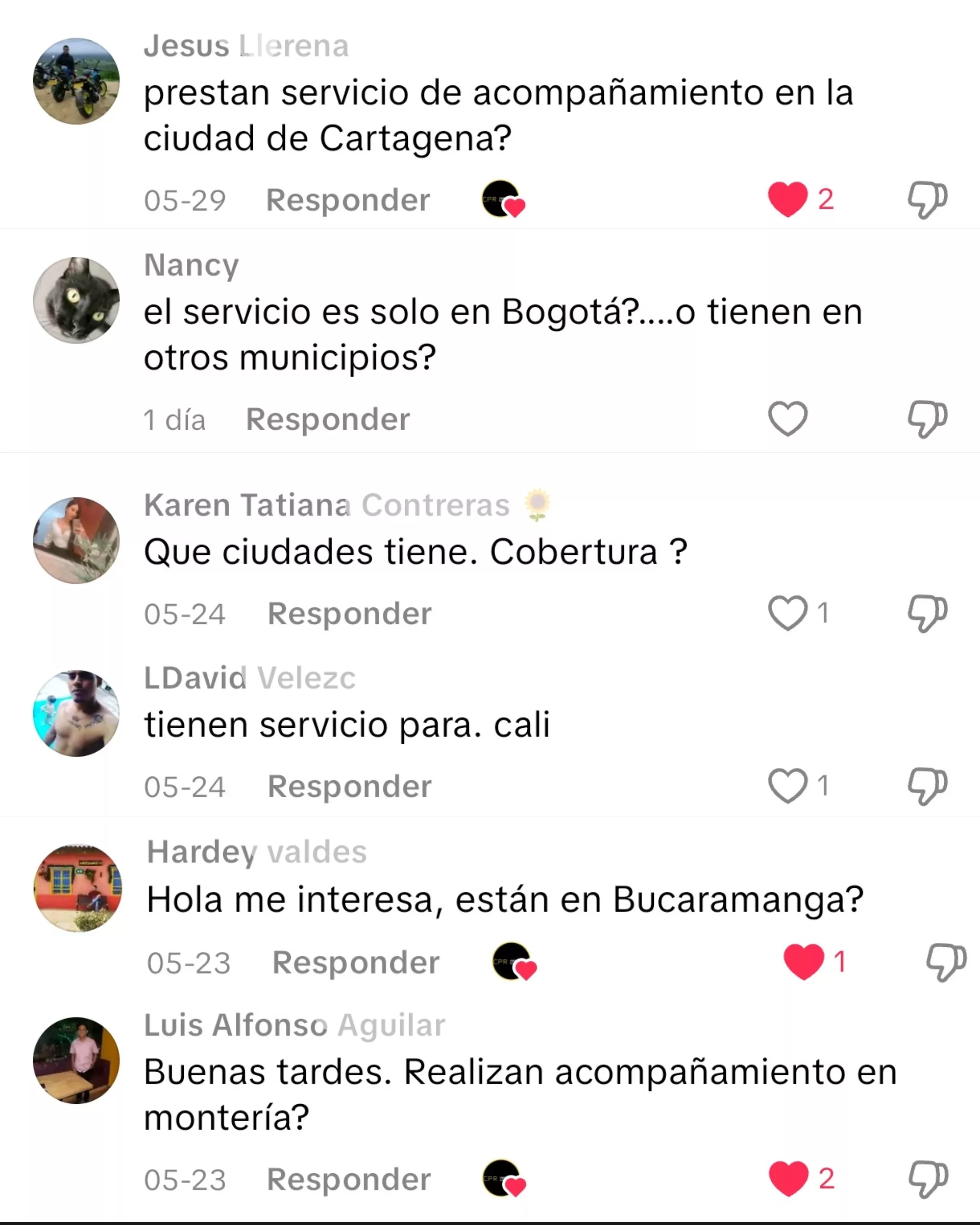Open Jesus Llerena's profile picture
The height and width of the screenshot is (1225, 980).
pos(76,81)
